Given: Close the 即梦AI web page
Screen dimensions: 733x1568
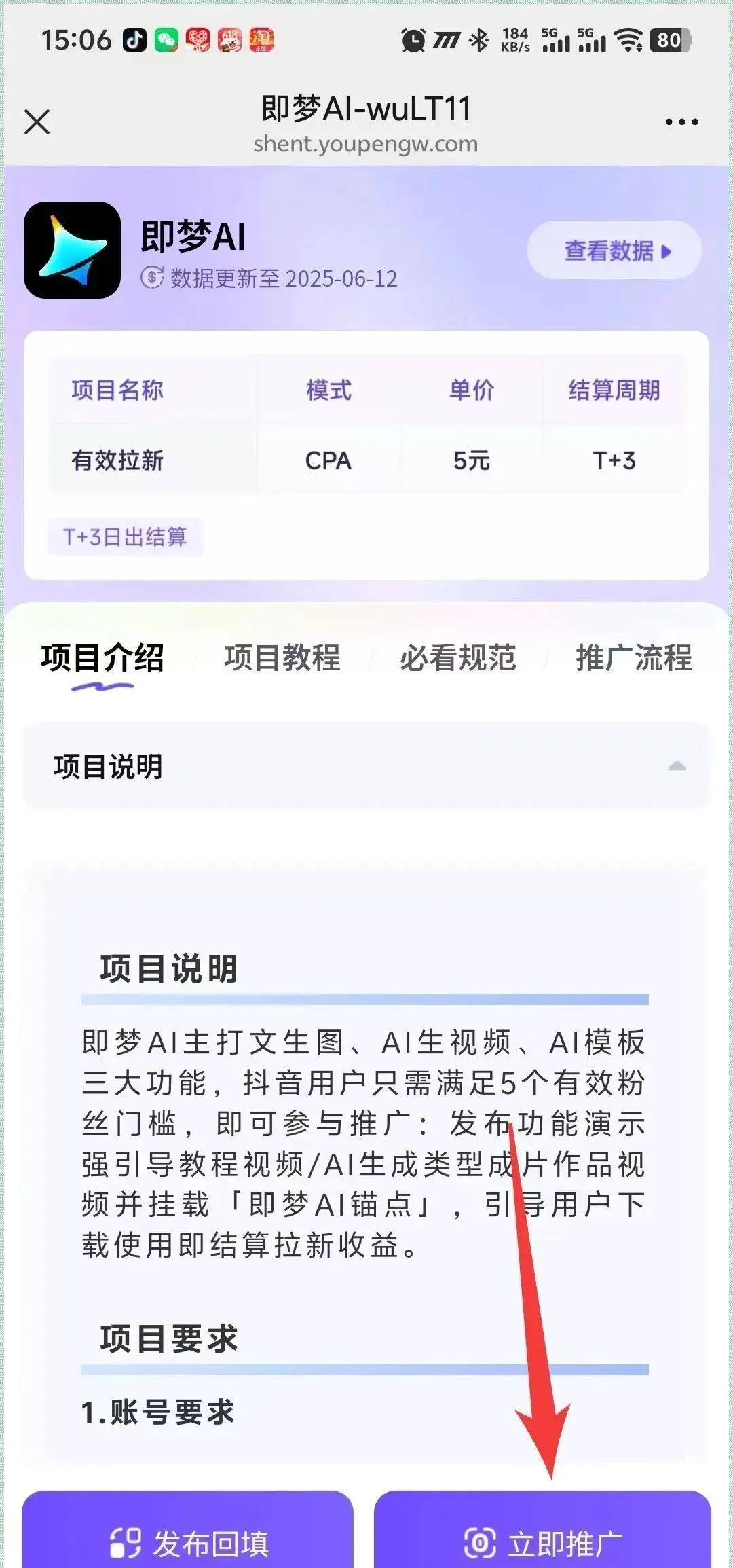Looking at the screenshot, I should coord(37,122).
